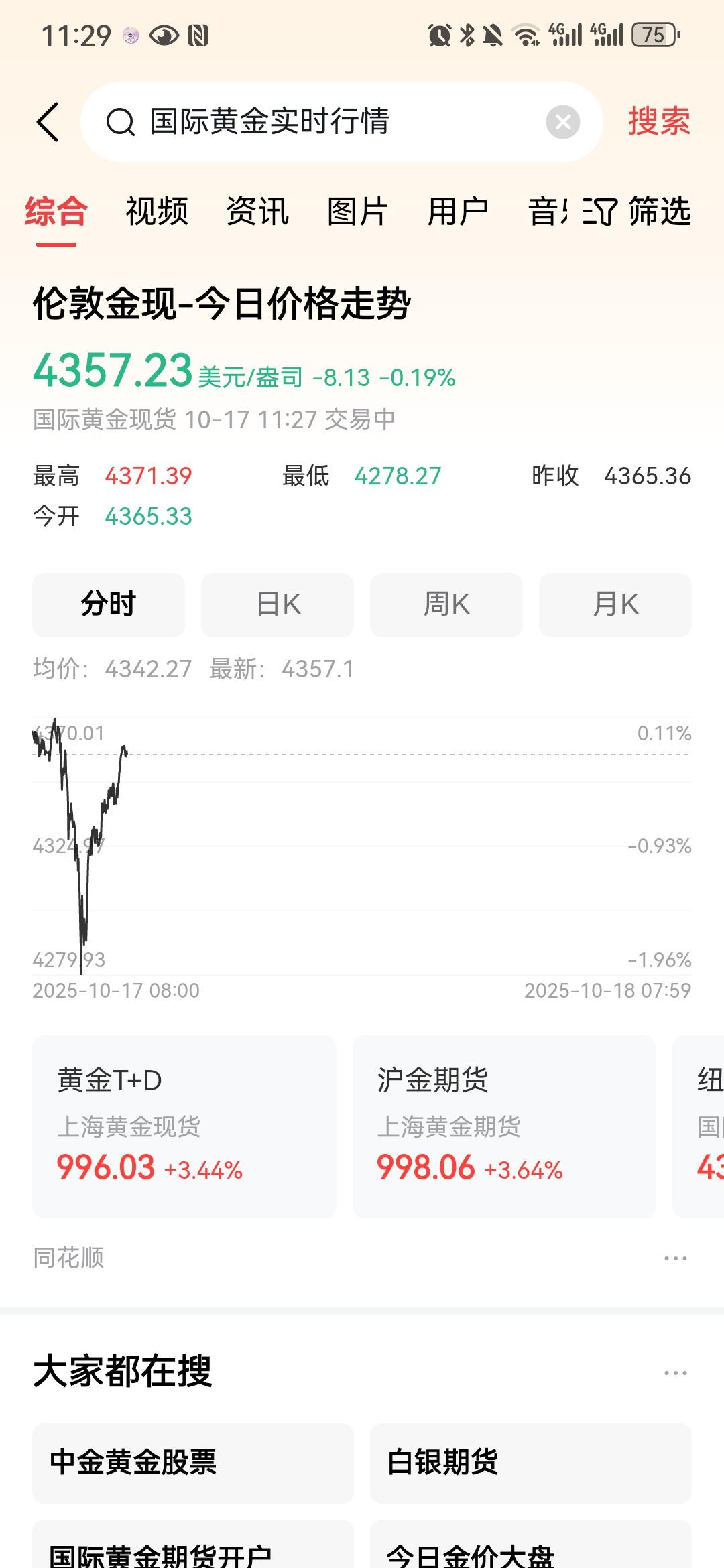Switch to the 图片 tab
The height and width of the screenshot is (1568, 724).
pyautogui.click(x=357, y=212)
